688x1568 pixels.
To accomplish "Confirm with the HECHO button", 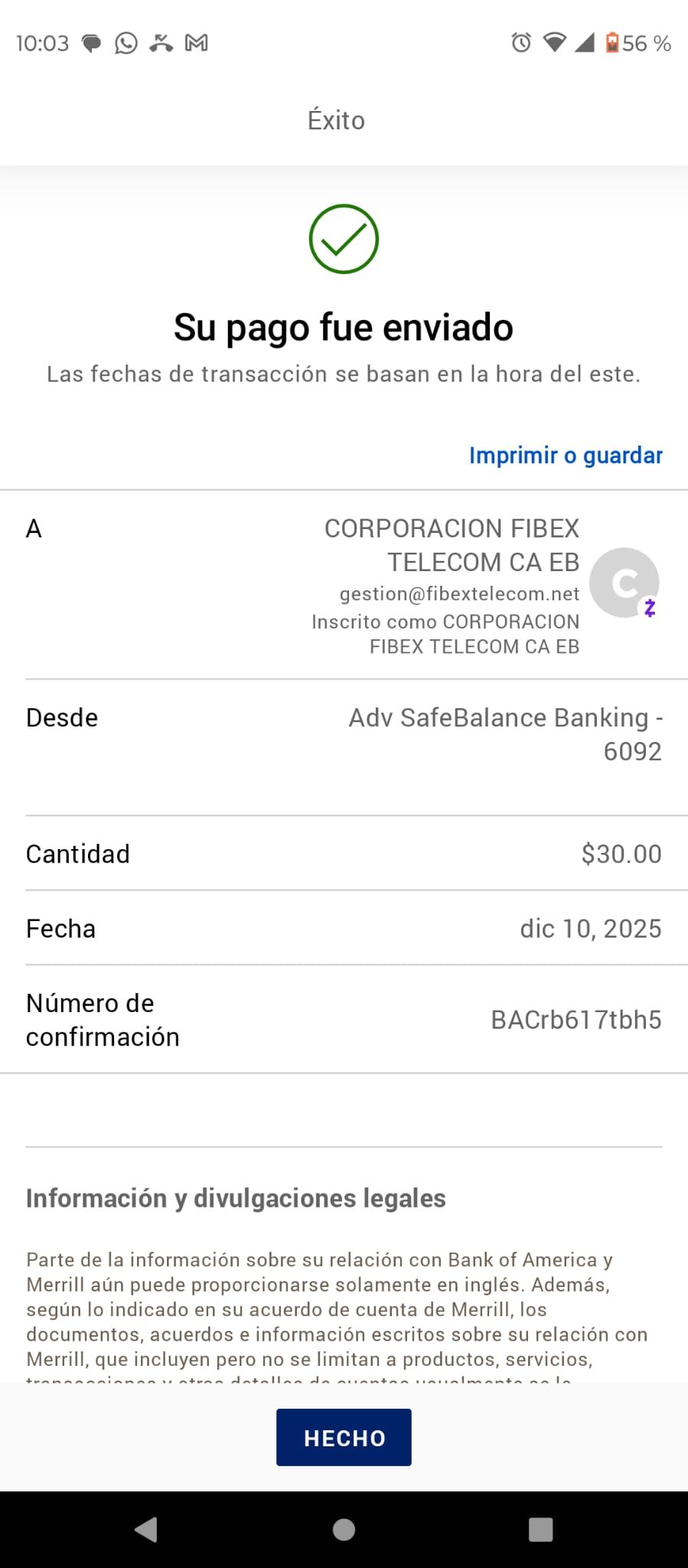I will (344, 1437).
